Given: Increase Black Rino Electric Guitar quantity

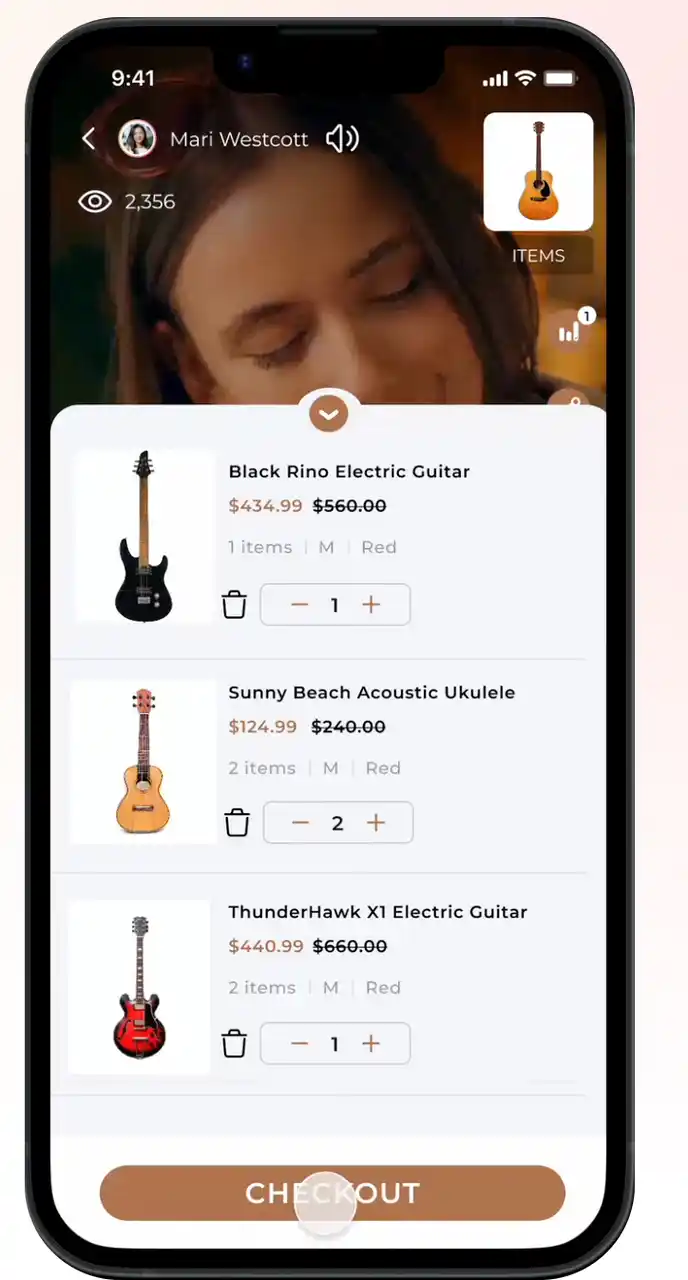Looking at the screenshot, I should pyautogui.click(x=371, y=605).
